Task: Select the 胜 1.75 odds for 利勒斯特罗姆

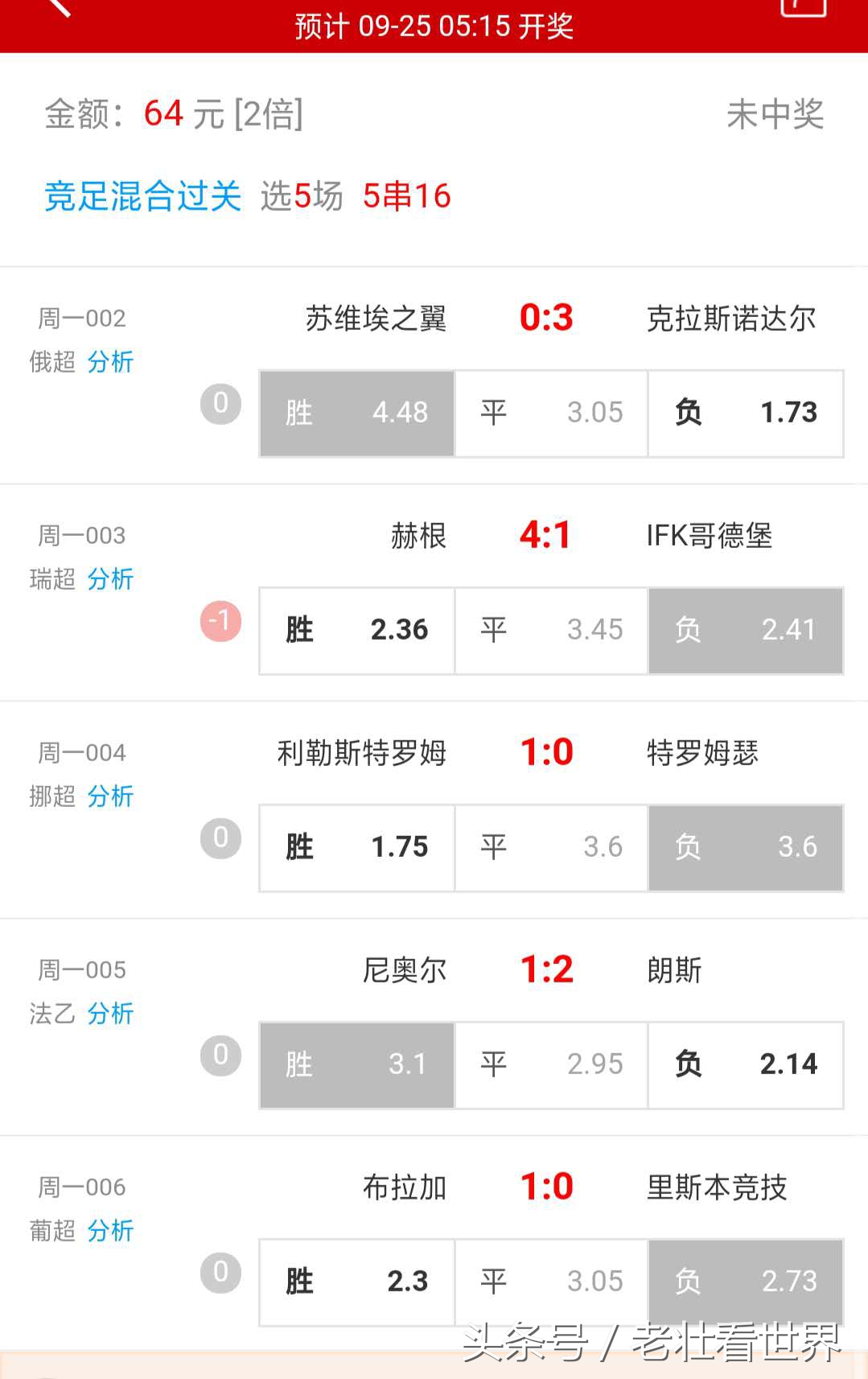Action: [x=355, y=848]
